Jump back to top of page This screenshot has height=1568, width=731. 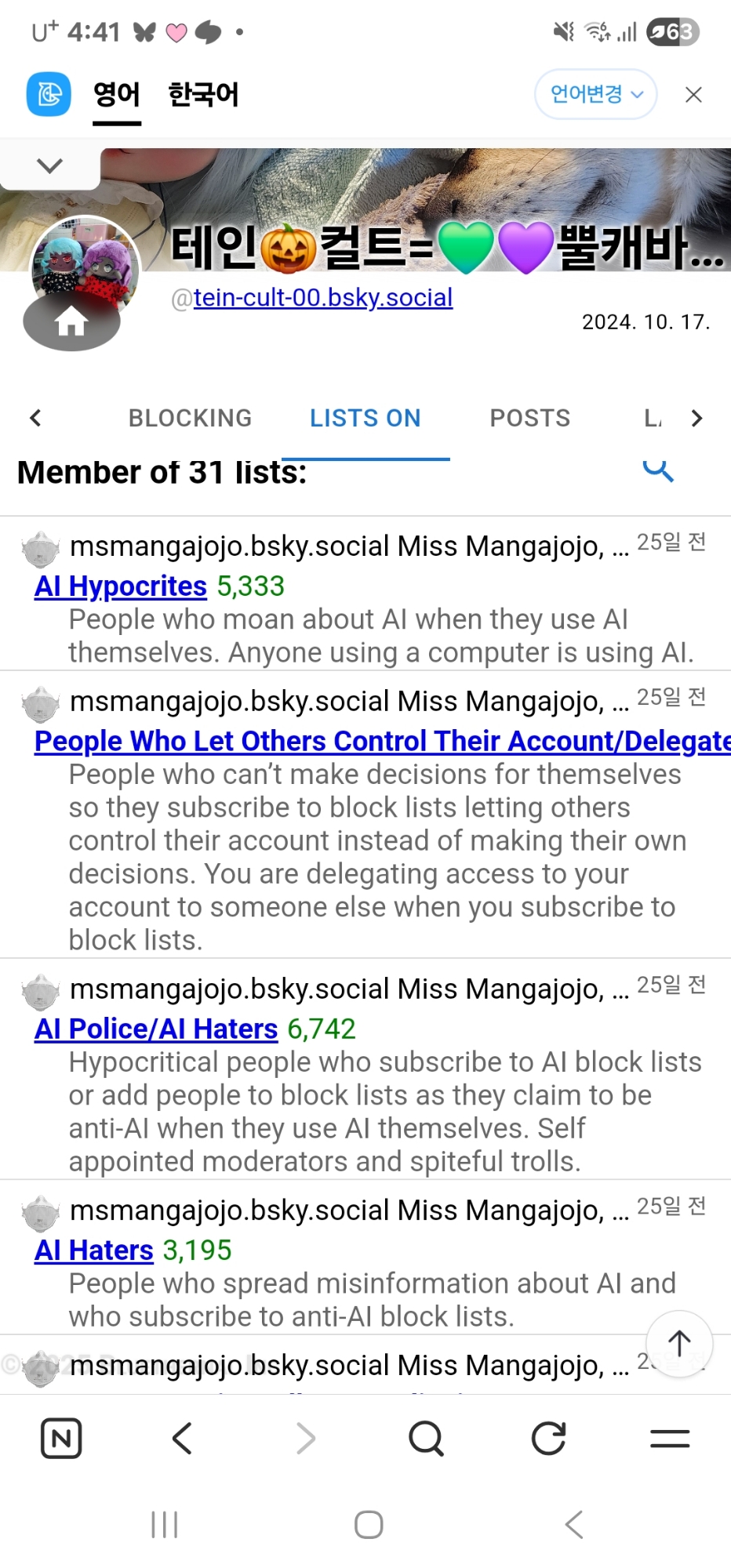click(678, 1344)
